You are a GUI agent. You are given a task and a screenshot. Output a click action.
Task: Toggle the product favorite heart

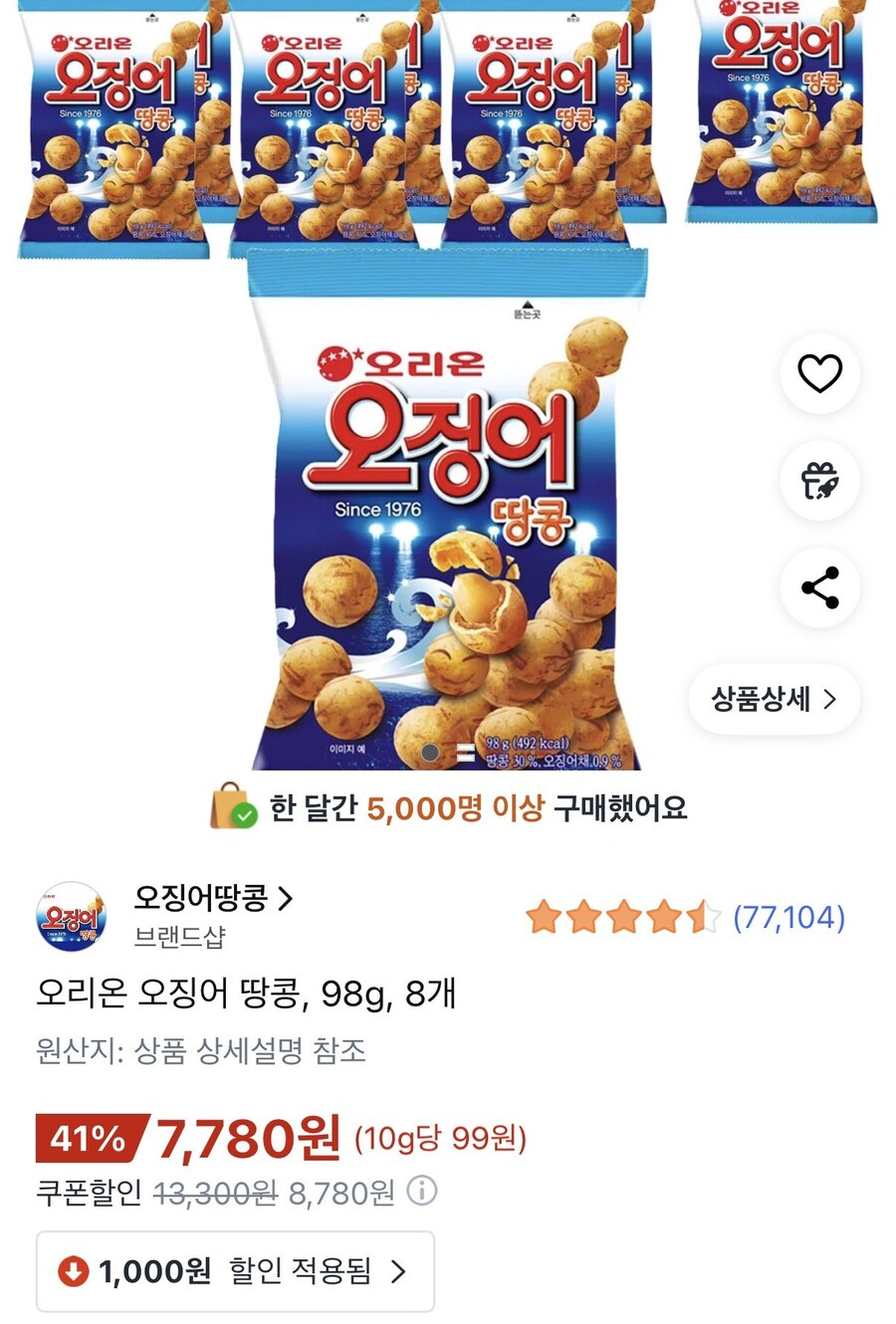(818, 372)
